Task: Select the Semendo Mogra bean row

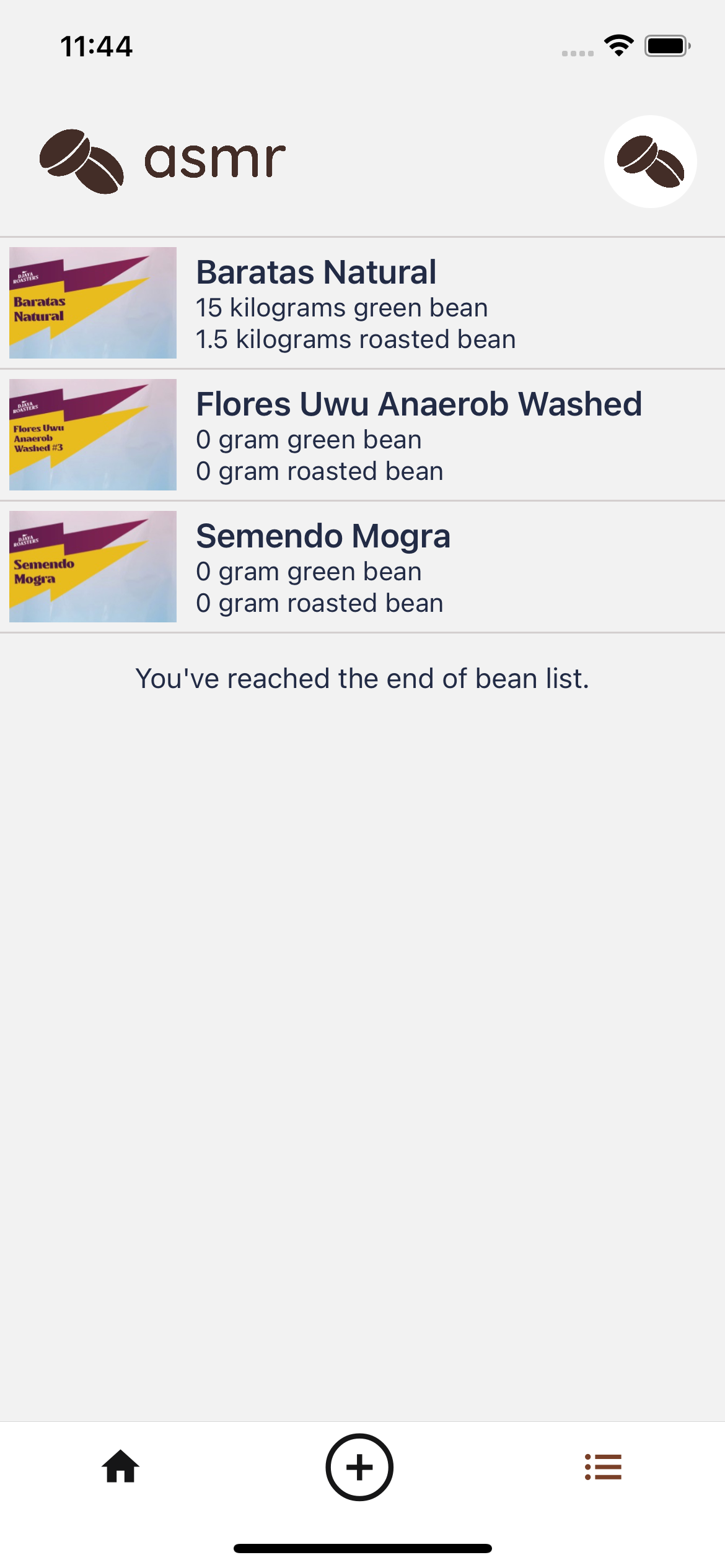Action: click(362, 567)
